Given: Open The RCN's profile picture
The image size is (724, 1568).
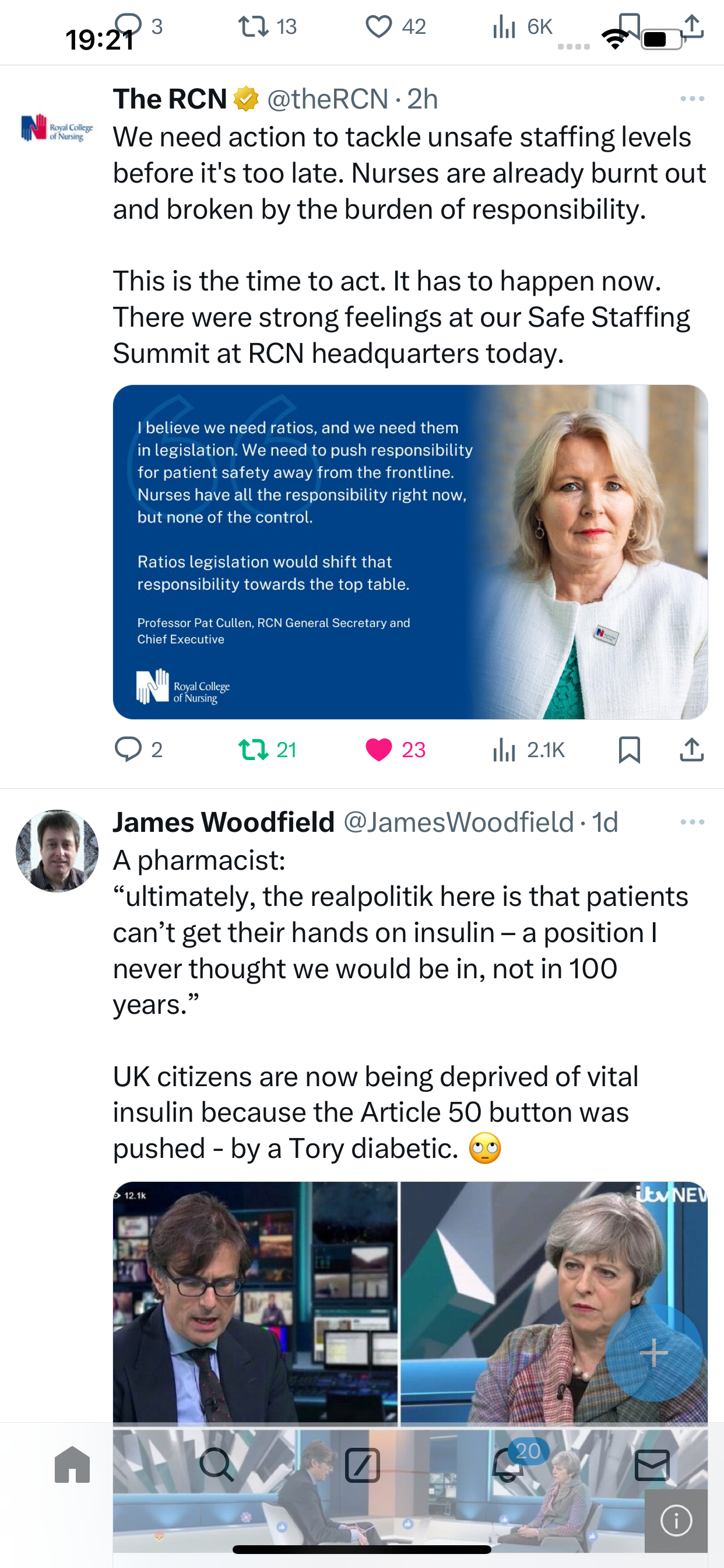Looking at the screenshot, I should (57, 128).
